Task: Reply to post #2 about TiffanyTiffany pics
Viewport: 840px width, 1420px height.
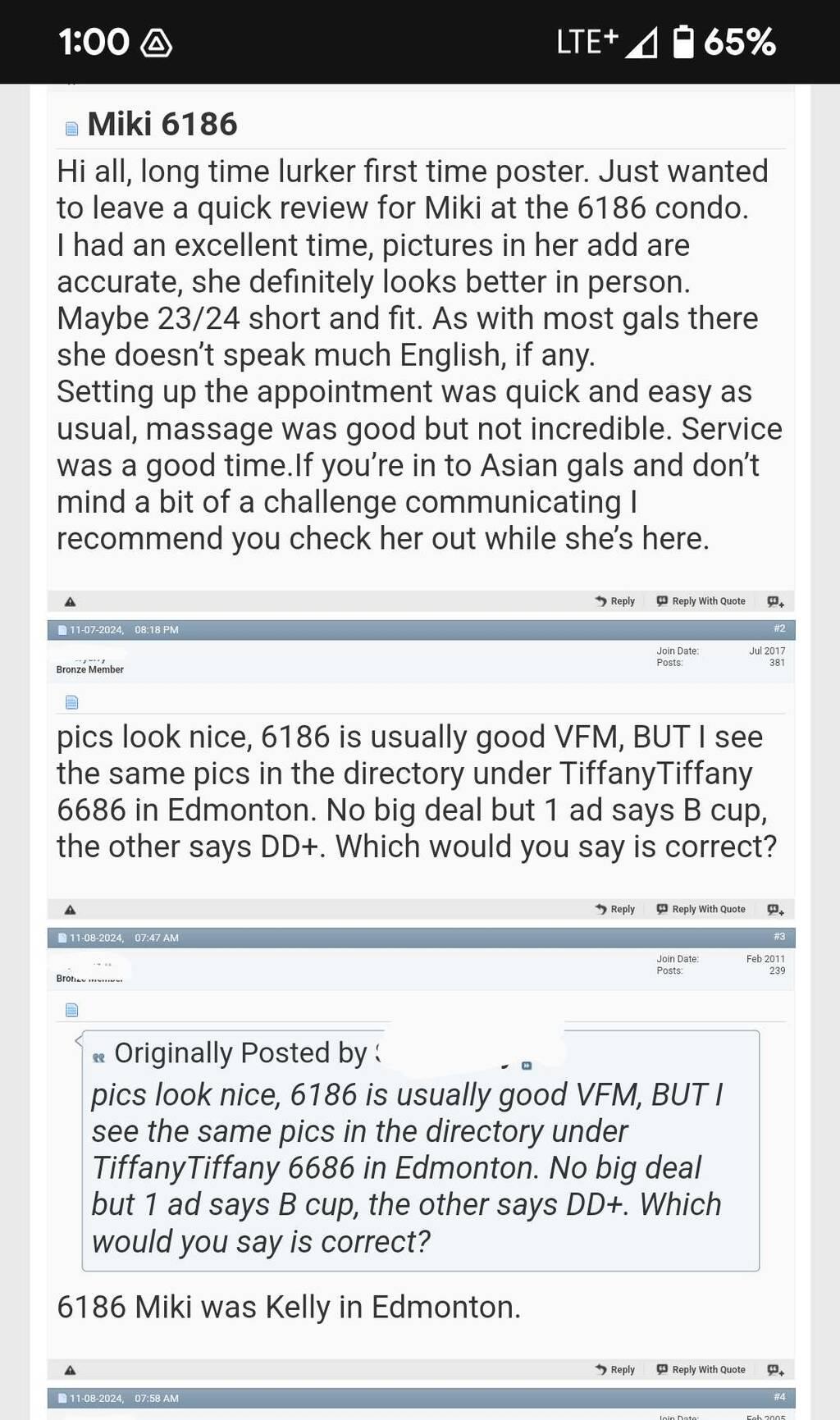Action: click(x=615, y=909)
